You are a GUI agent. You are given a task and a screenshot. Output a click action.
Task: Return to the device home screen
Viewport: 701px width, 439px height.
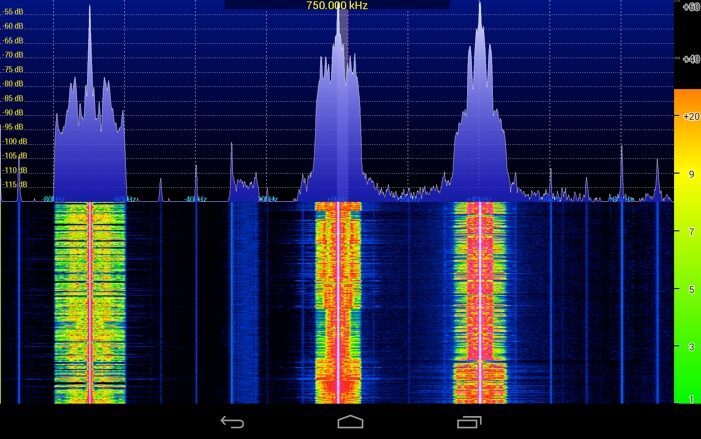point(350,422)
